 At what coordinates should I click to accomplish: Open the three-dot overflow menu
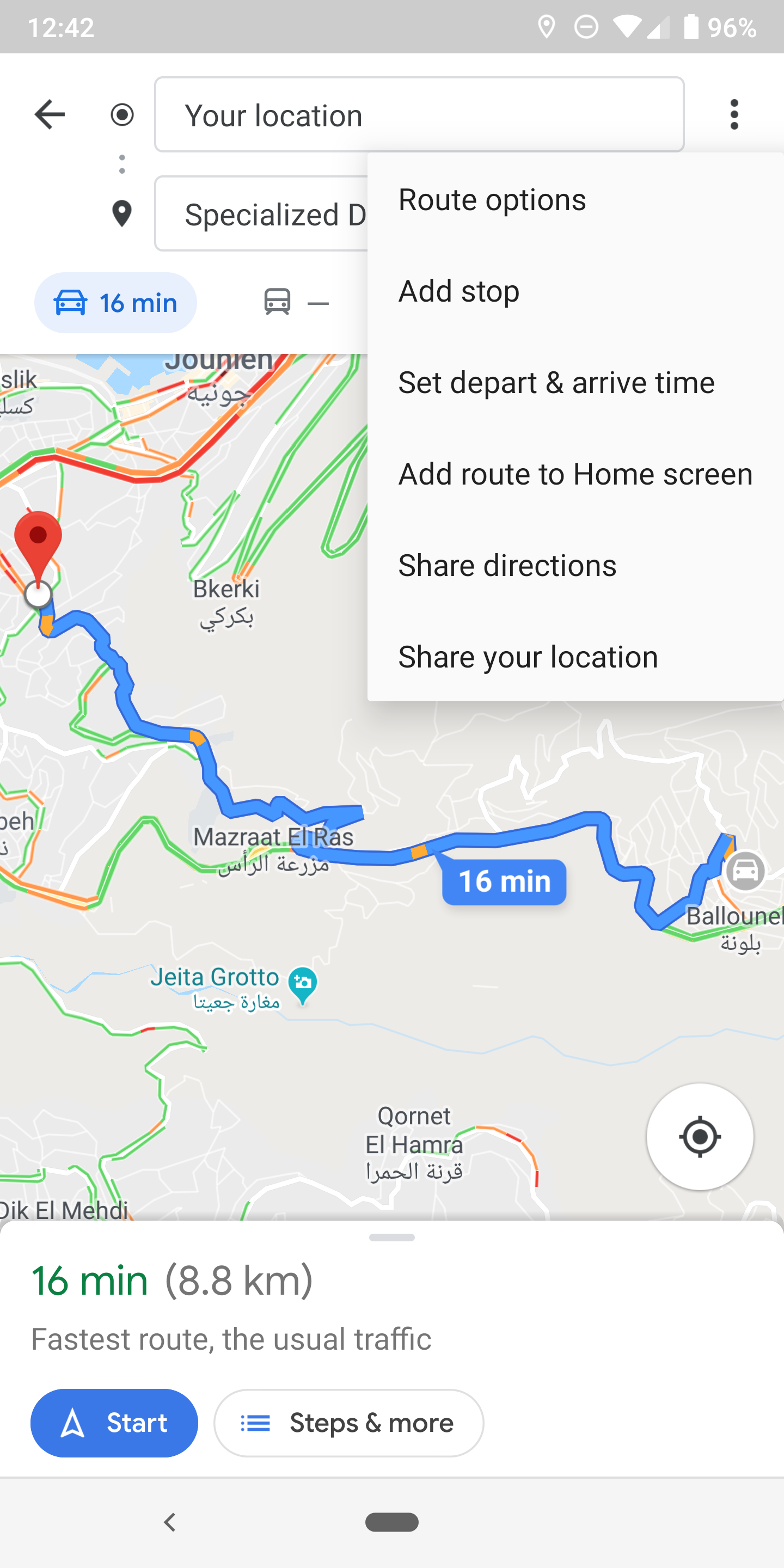(x=734, y=114)
